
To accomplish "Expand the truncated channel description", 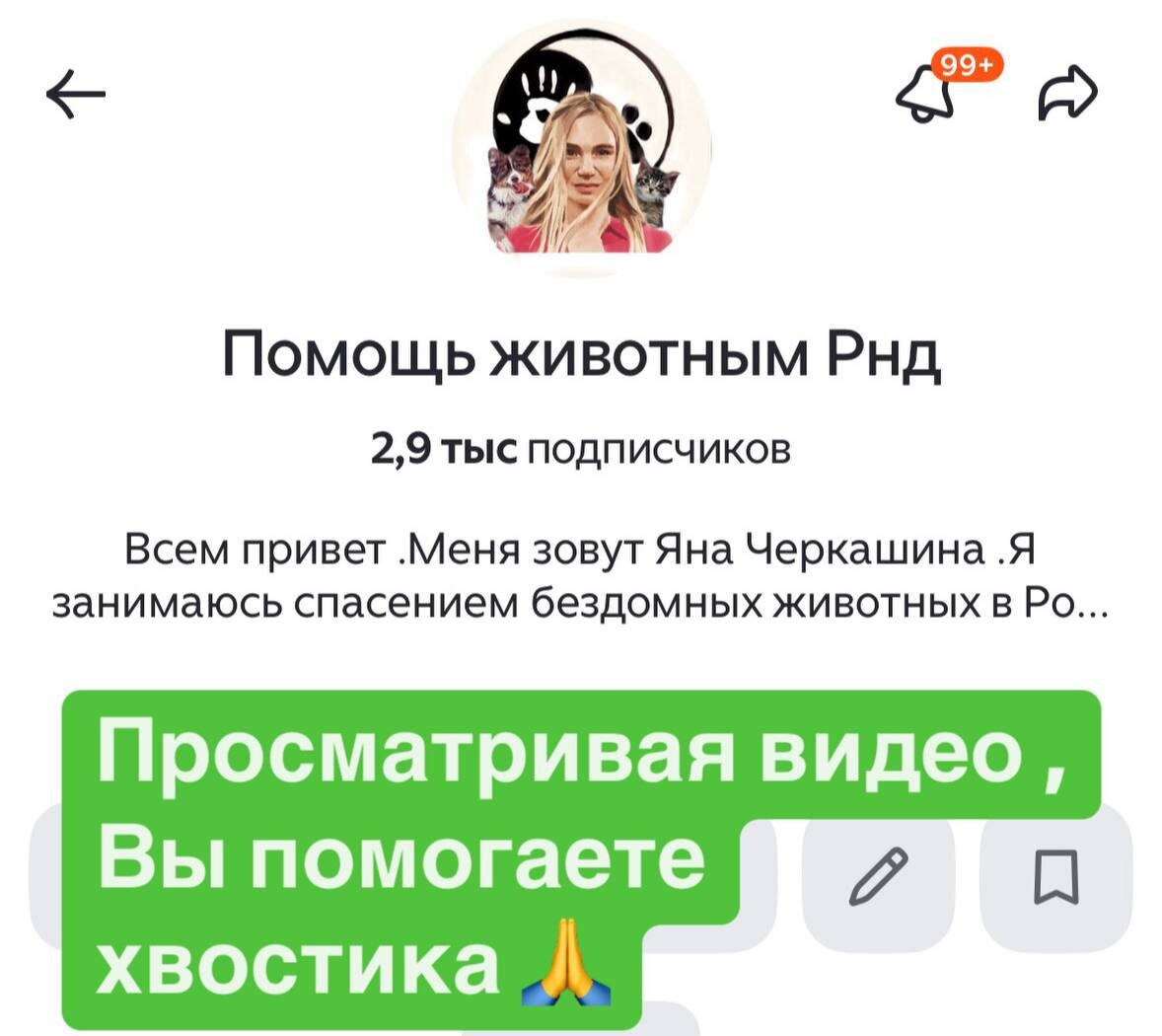I will coord(580,576).
